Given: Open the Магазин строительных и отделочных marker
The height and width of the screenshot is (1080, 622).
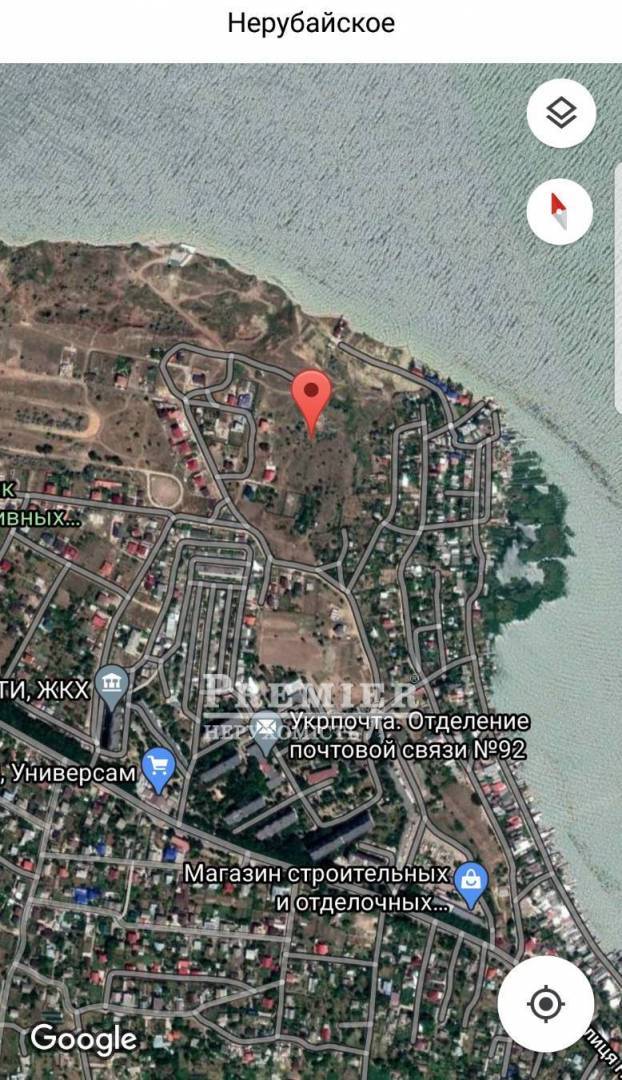Looking at the screenshot, I should point(470,883).
